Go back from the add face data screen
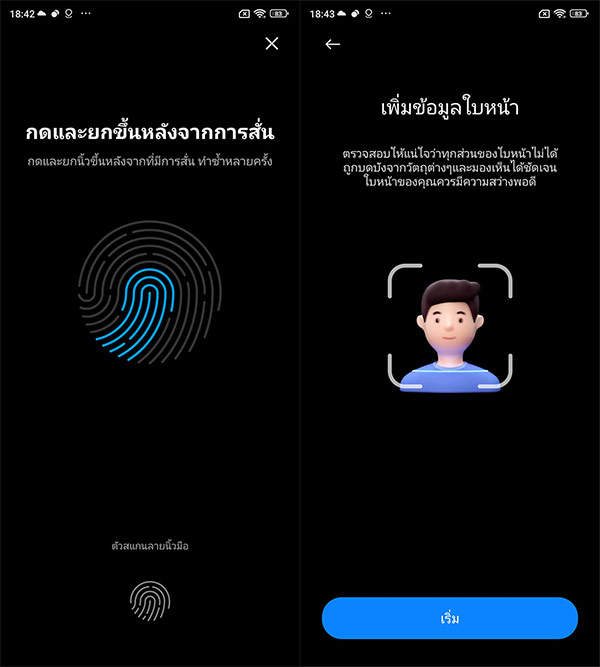Viewport: 600px width, 667px height. click(333, 44)
